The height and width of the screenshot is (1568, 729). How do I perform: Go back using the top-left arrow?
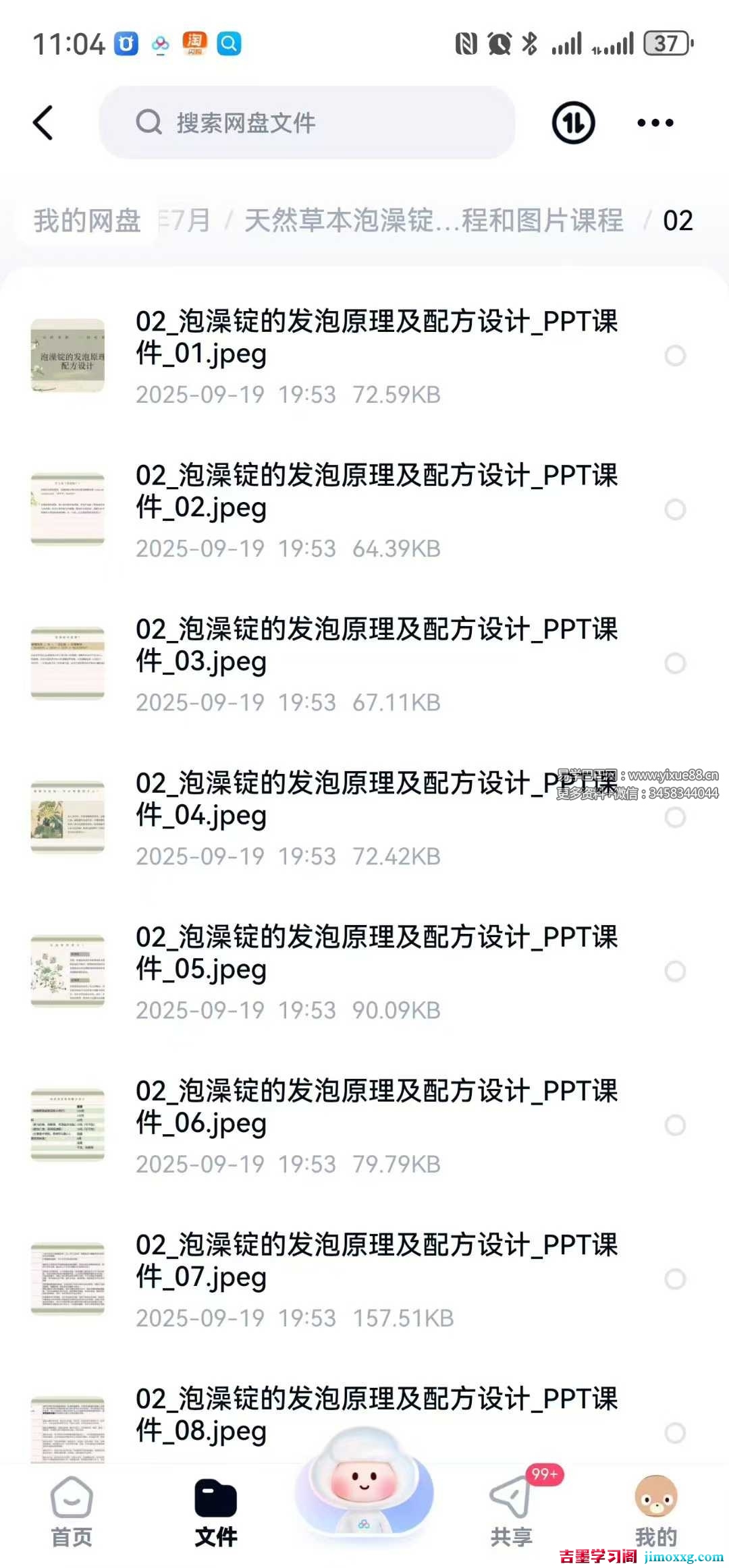point(43,123)
